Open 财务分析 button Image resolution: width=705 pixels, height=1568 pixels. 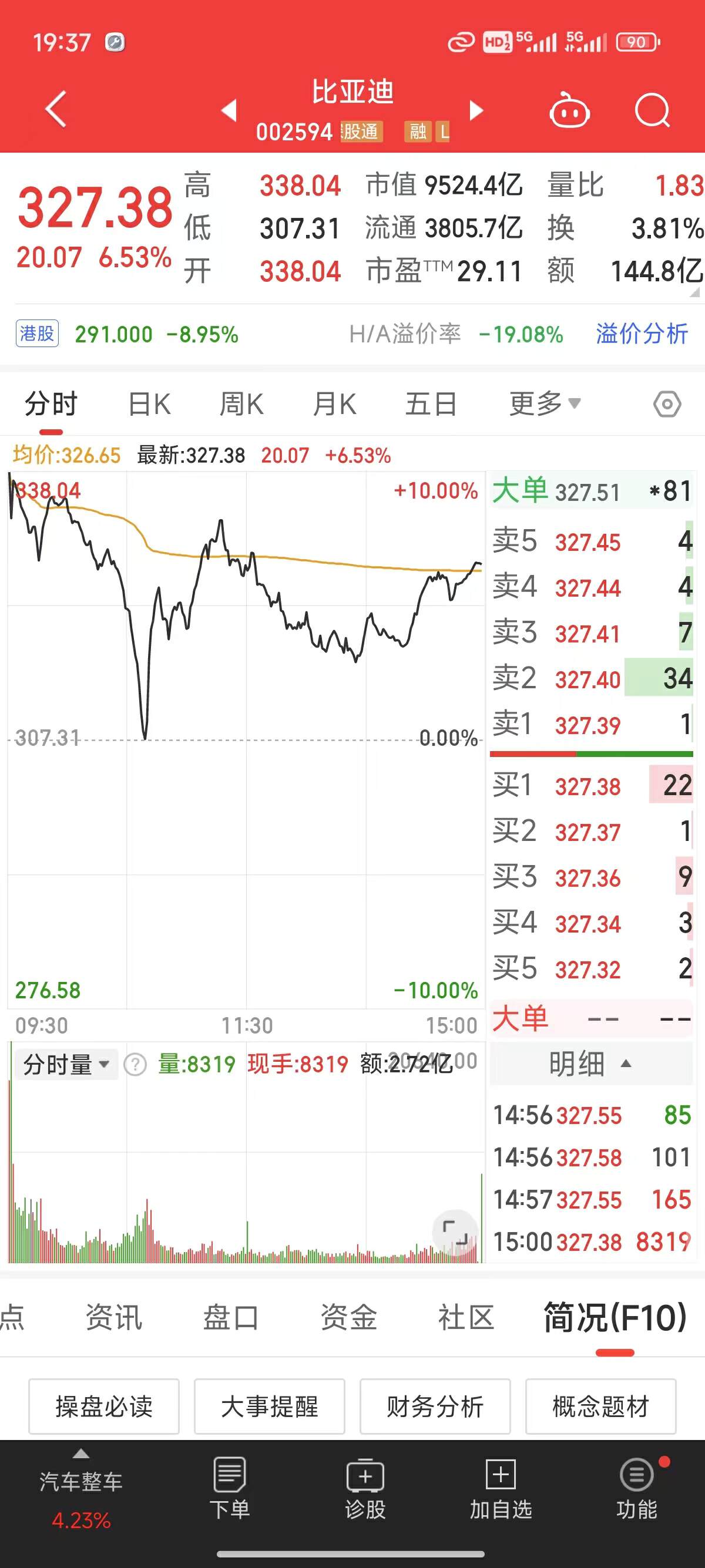pyautogui.click(x=435, y=1407)
